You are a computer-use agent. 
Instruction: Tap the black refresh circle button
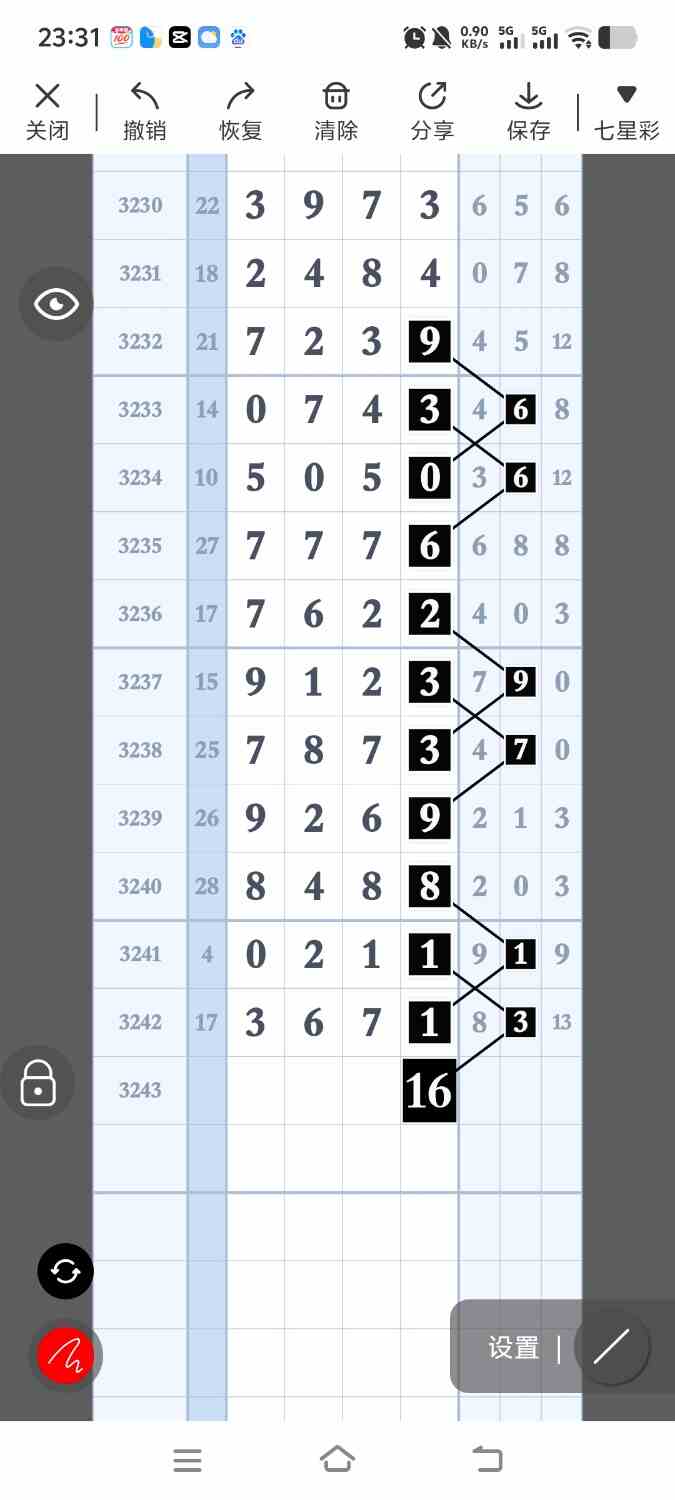(66, 1271)
